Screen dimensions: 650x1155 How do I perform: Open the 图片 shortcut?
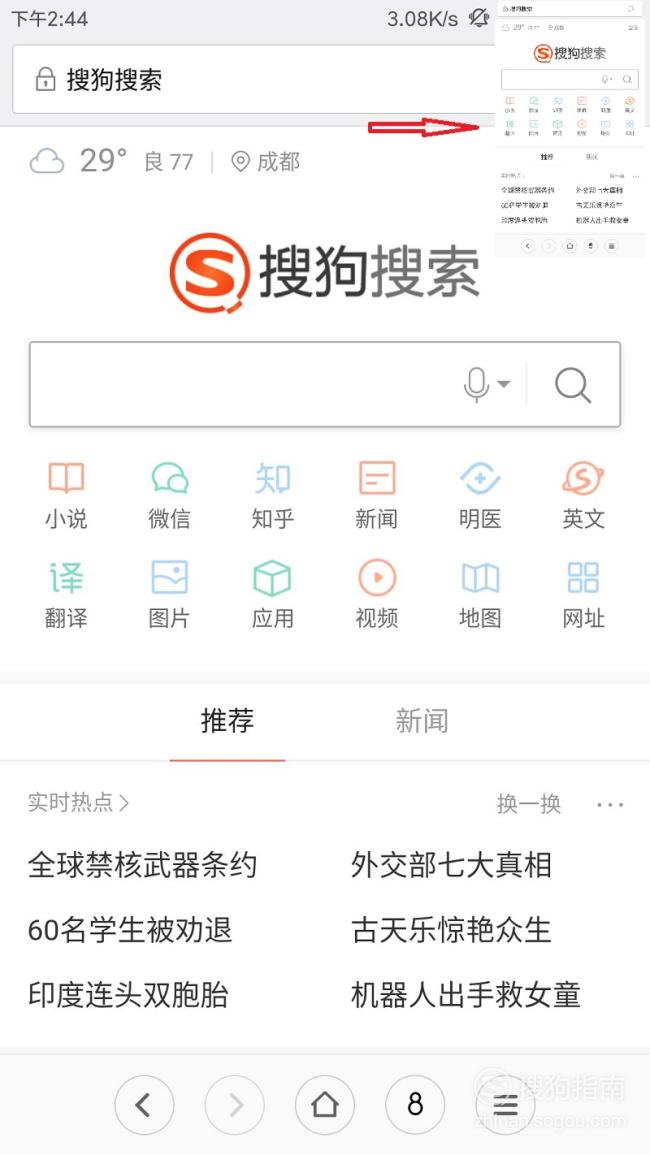click(x=170, y=594)
